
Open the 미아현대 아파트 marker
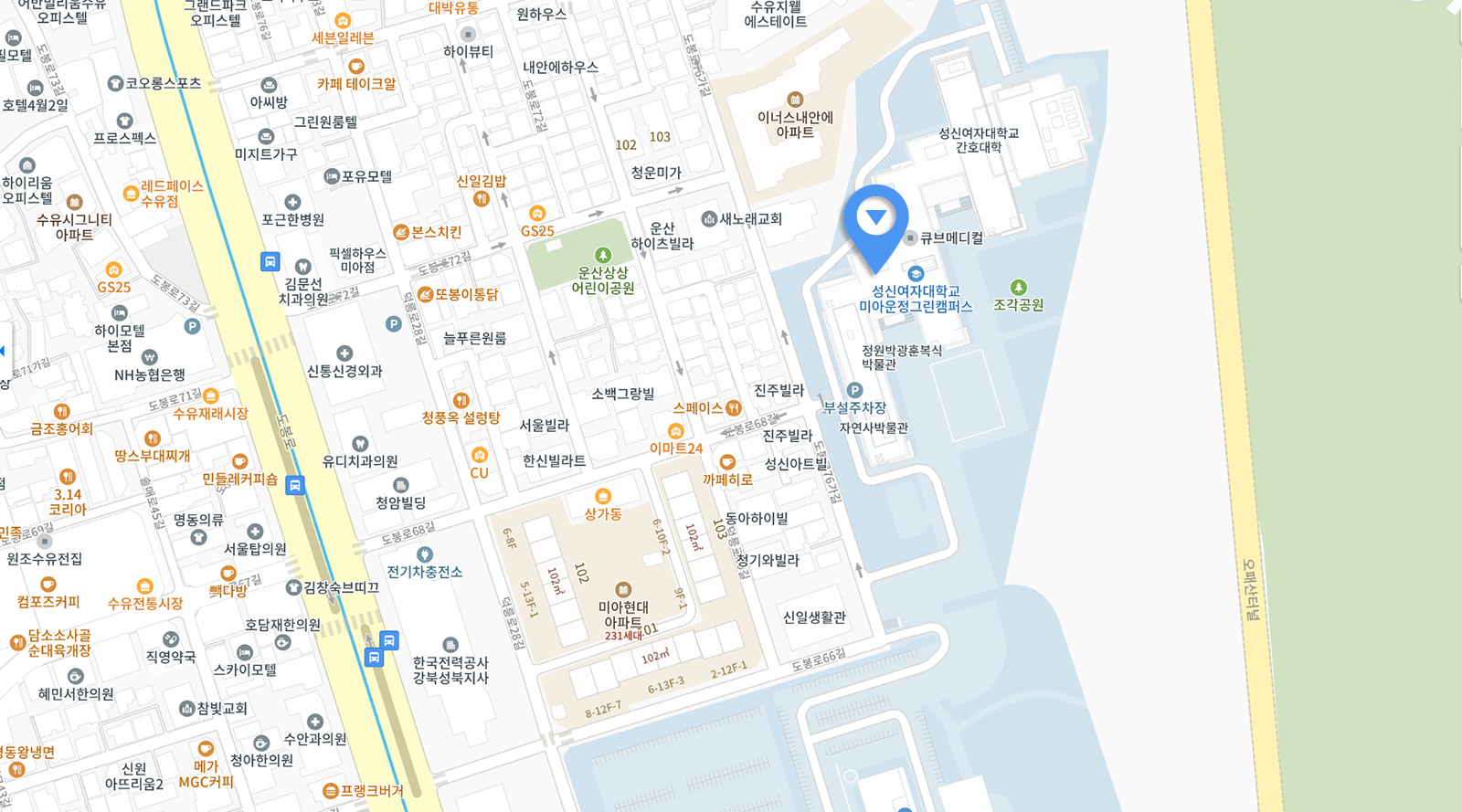click(x=623, y=590)
